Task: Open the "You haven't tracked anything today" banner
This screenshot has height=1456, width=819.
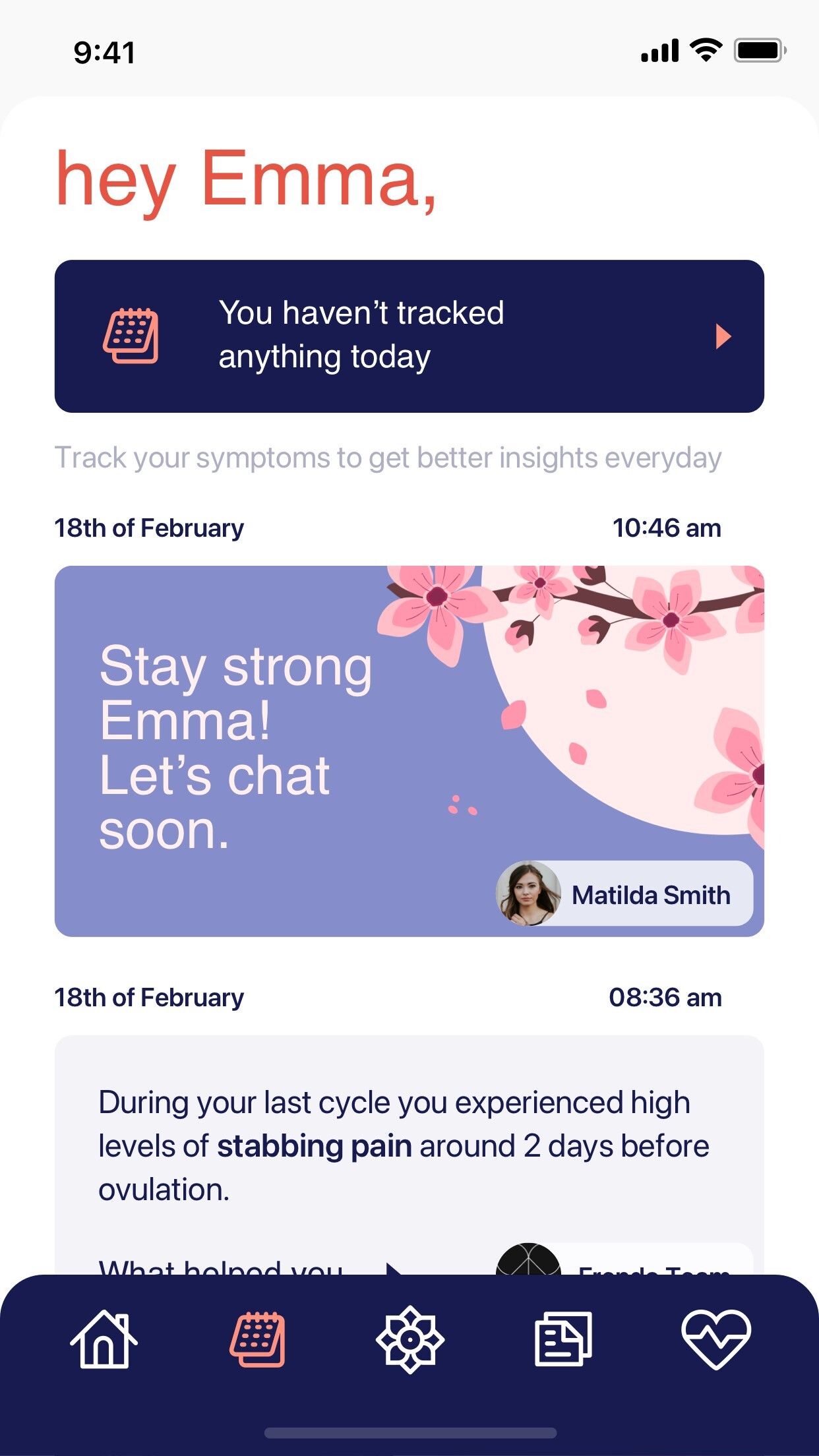Action: (409, 336)
